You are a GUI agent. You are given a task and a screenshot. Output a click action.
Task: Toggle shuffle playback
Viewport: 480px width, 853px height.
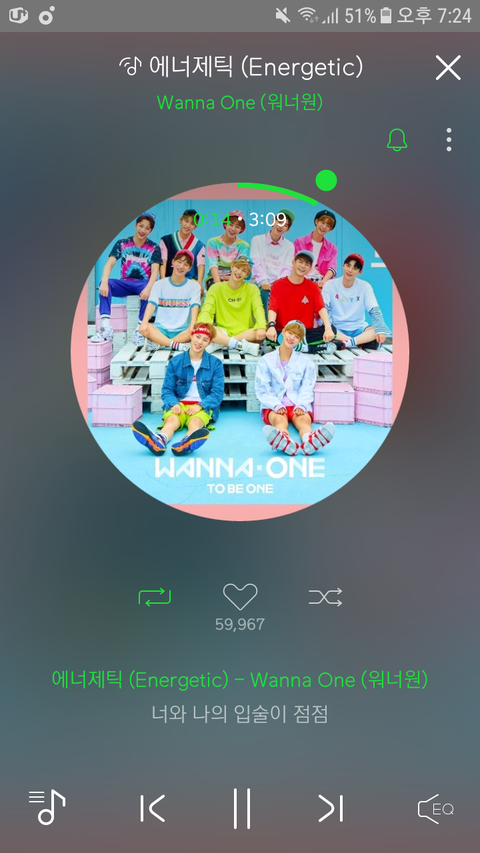click(x=325, y=597)
